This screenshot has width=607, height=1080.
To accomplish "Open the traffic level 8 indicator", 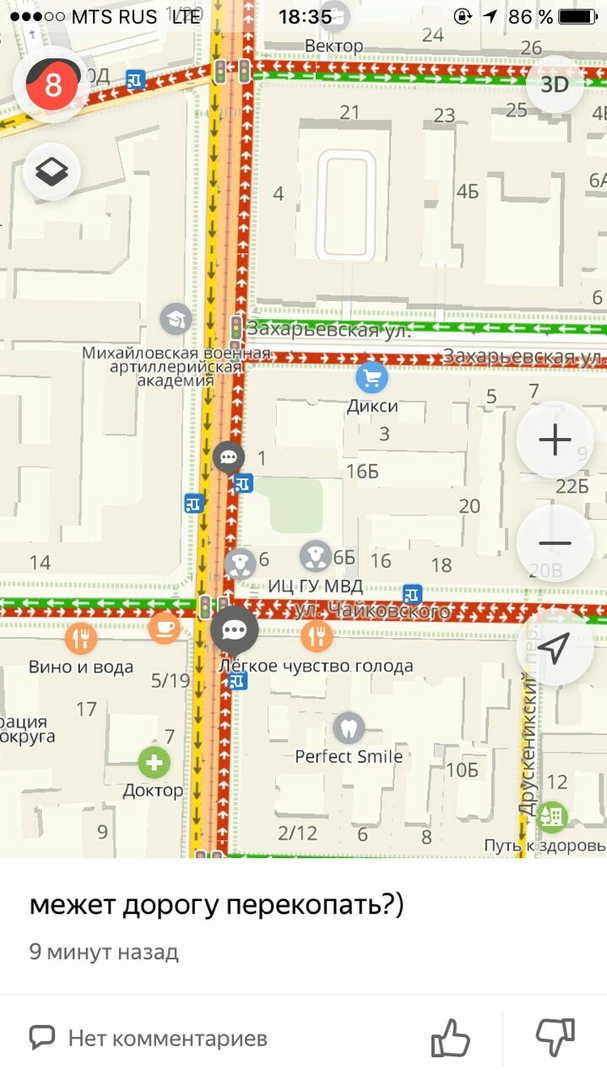I will click(x=52, y=84).
